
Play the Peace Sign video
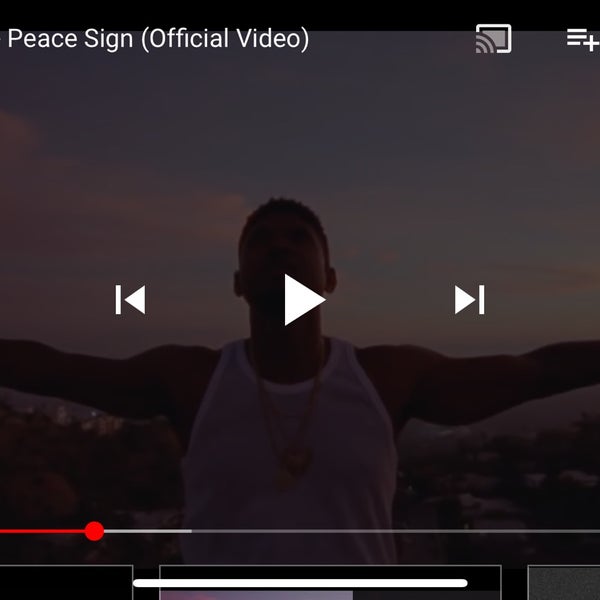pyautogui.click(x=304, y=300)
